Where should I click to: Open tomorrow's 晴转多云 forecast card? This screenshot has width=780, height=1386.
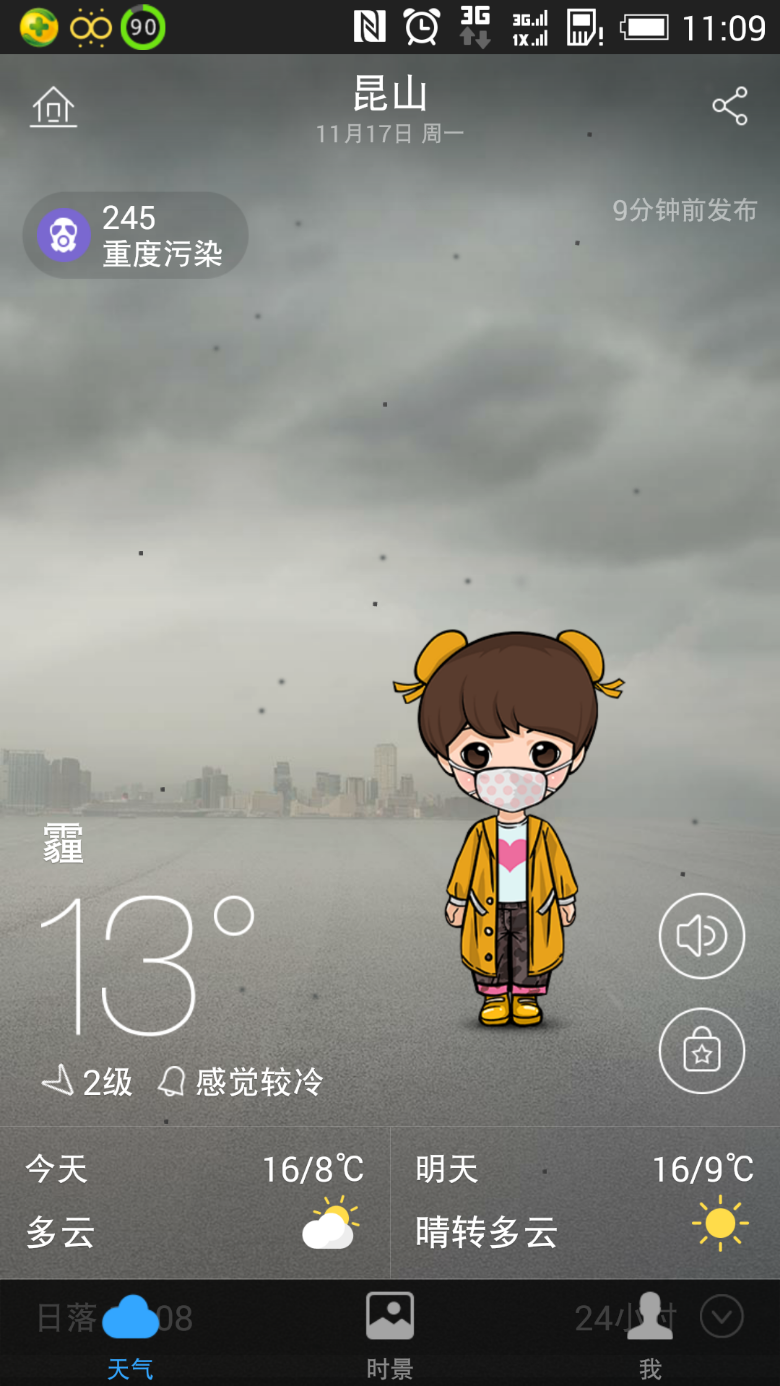tap(586, 1203)
